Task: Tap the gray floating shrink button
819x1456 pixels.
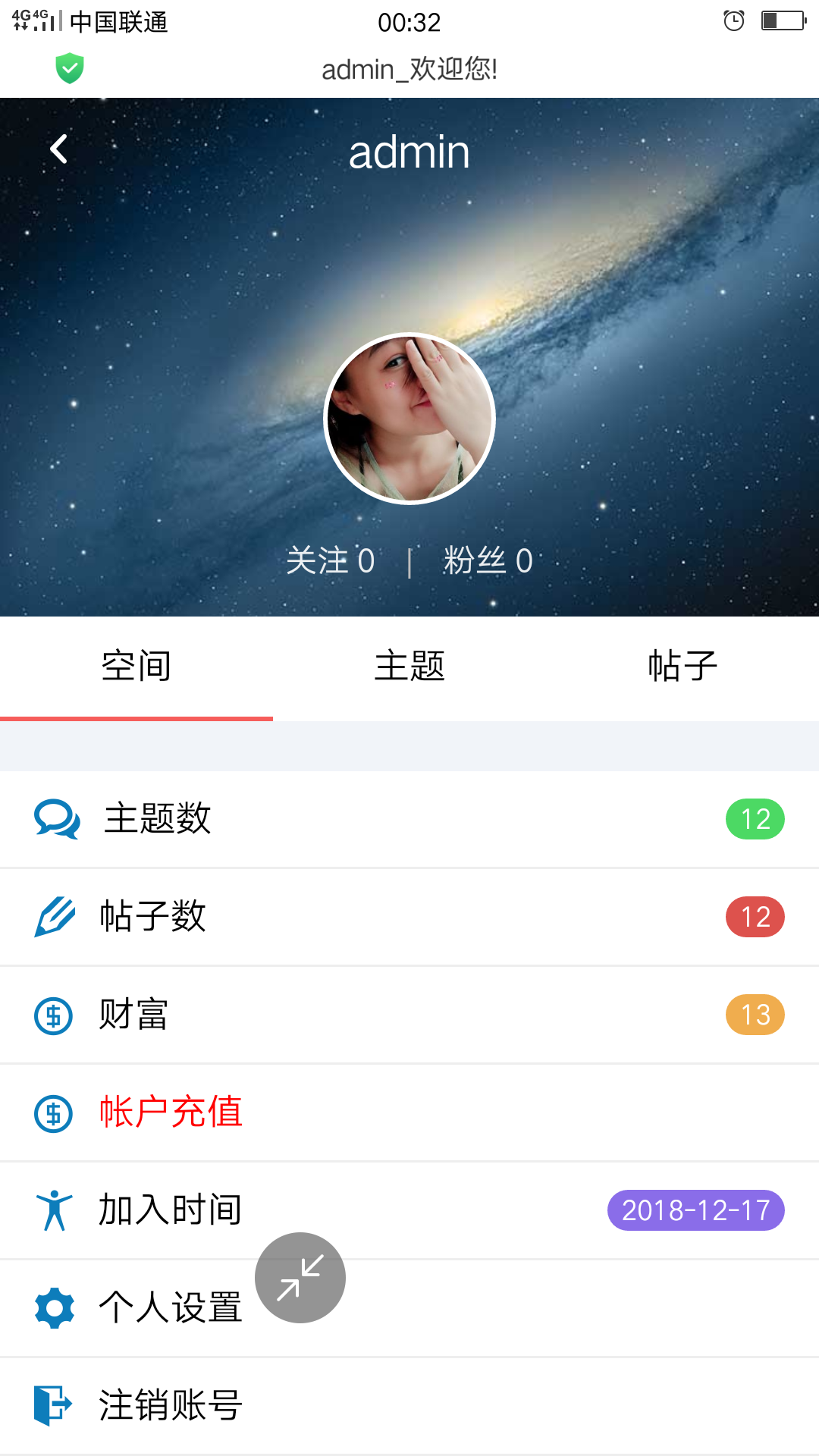Action: pos(300,1278)
